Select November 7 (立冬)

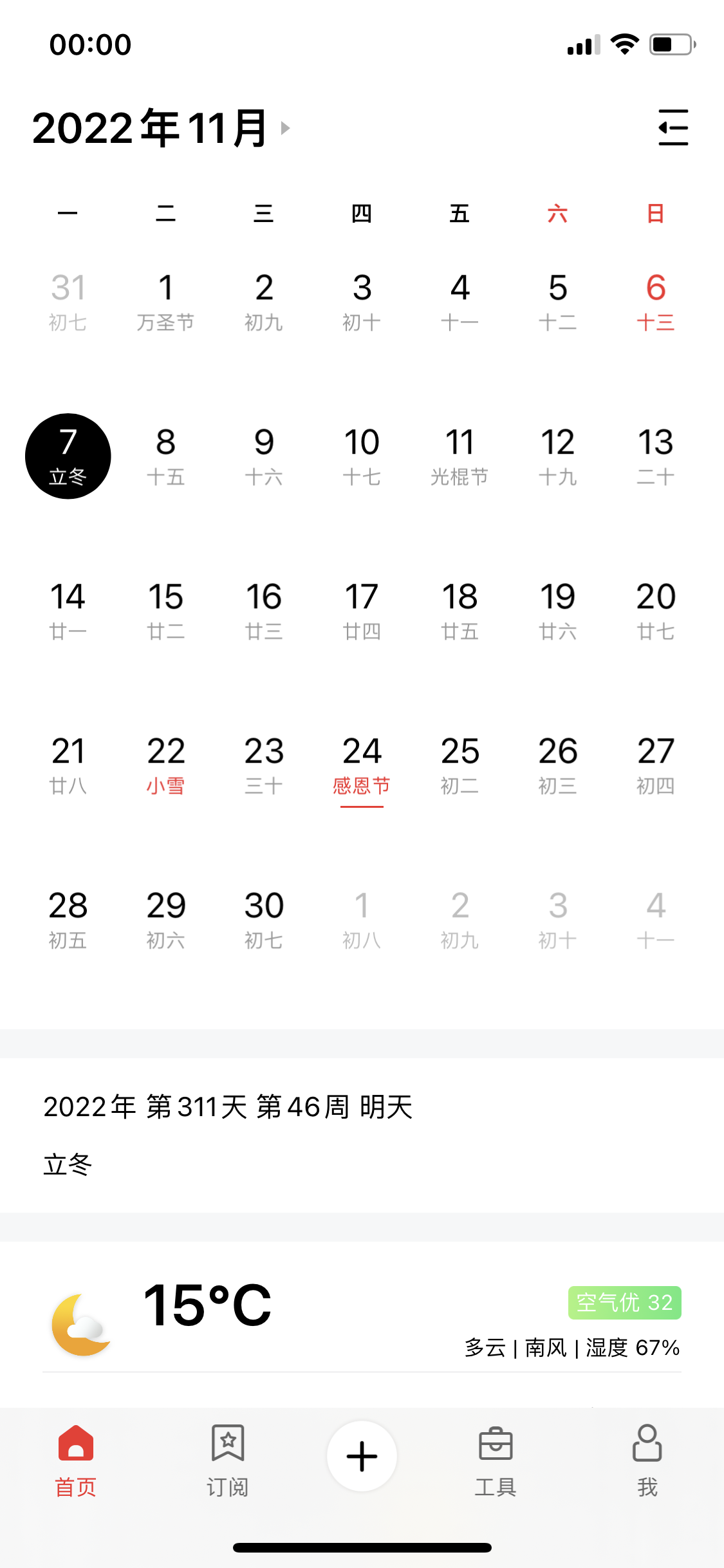tap(68, 456)
